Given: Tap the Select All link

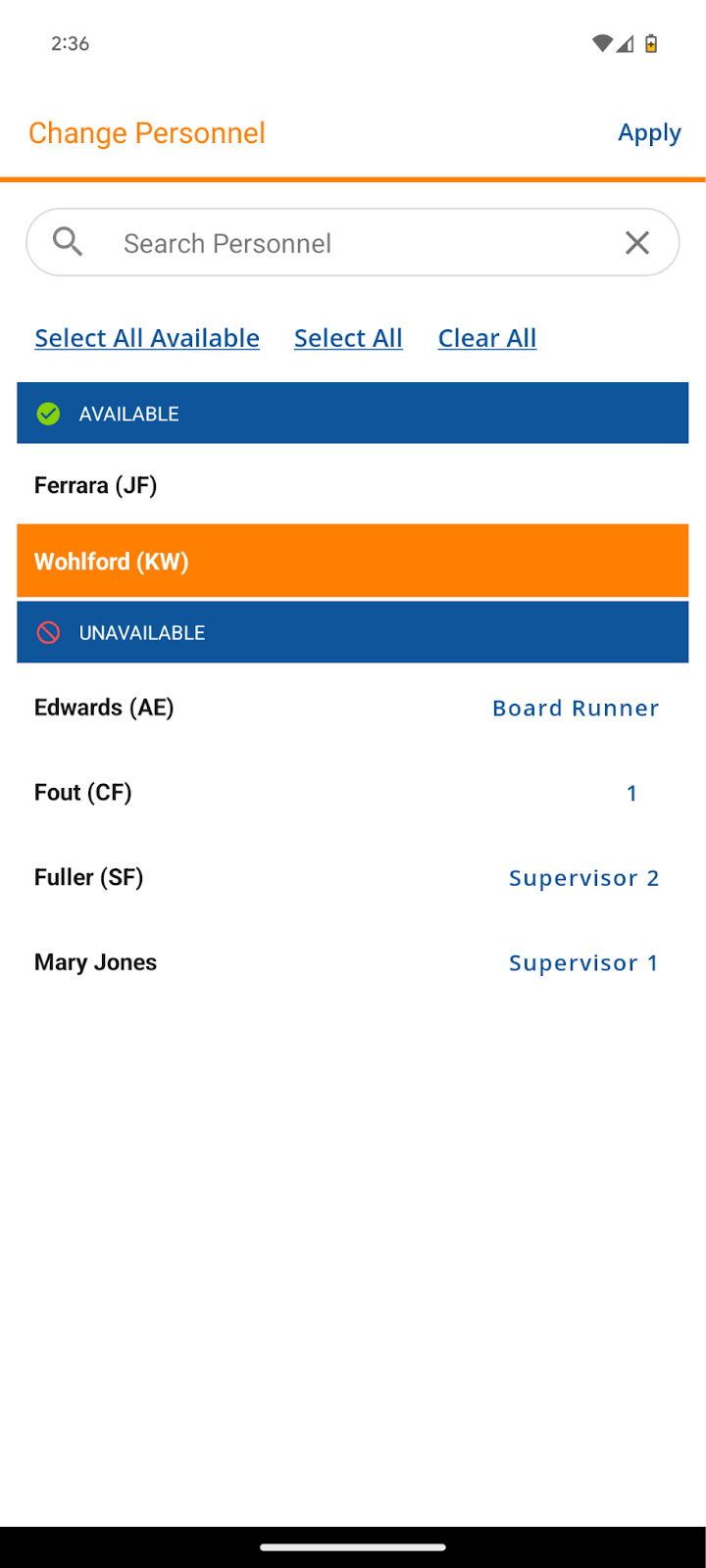Looking at the screenshot, I should pos(348,338).
